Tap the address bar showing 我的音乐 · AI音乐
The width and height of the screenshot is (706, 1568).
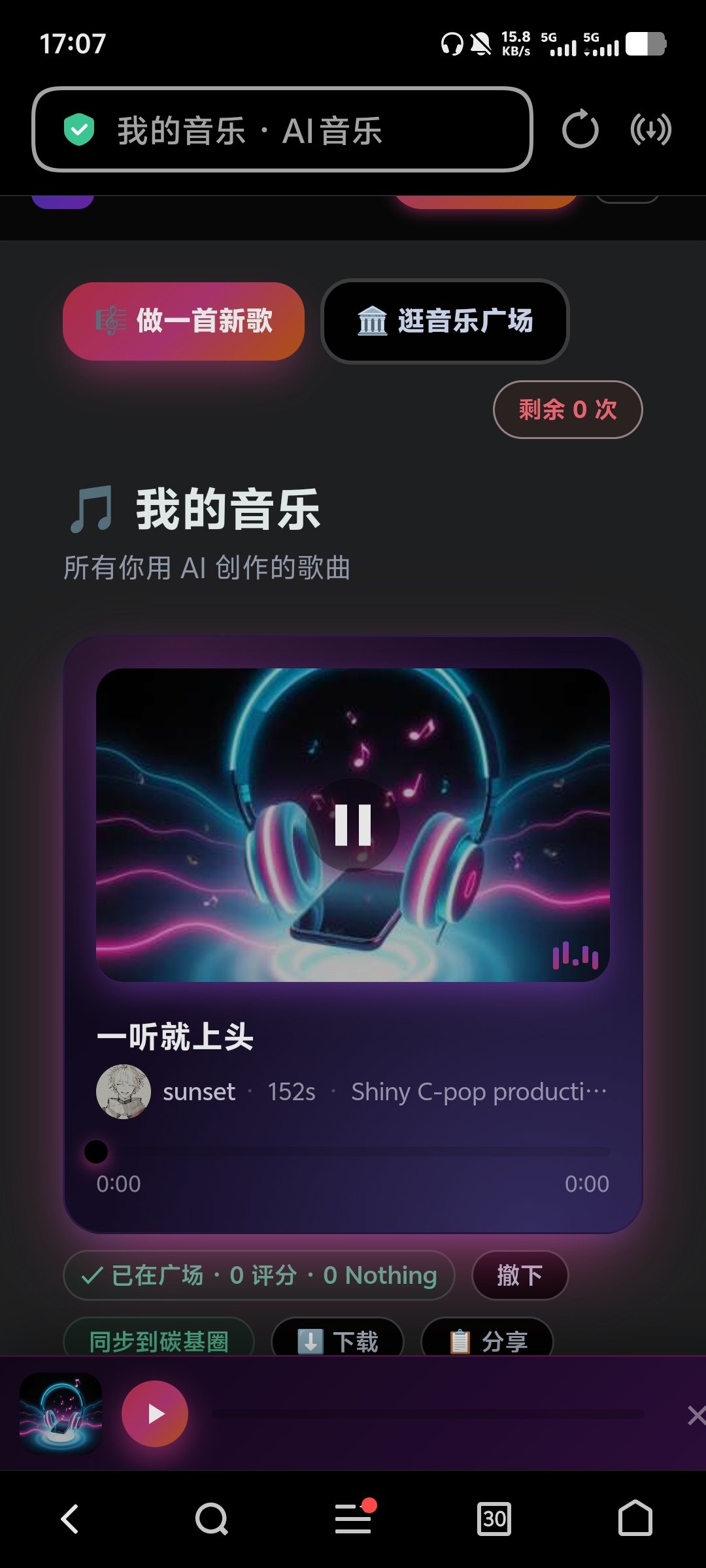click(x=281, y=130)
